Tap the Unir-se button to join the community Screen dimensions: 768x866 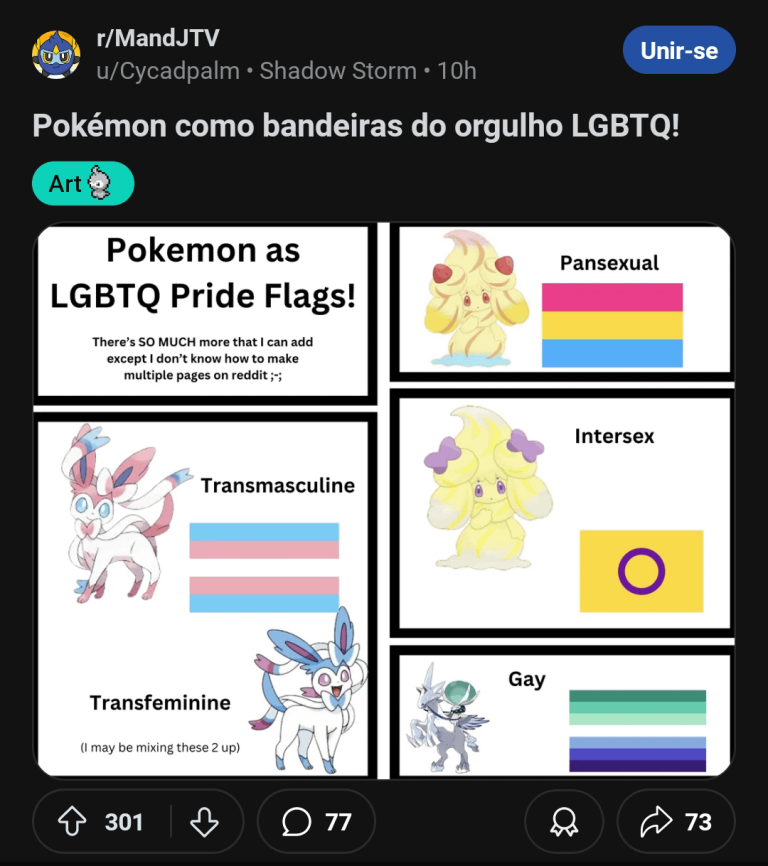(678, 51)
